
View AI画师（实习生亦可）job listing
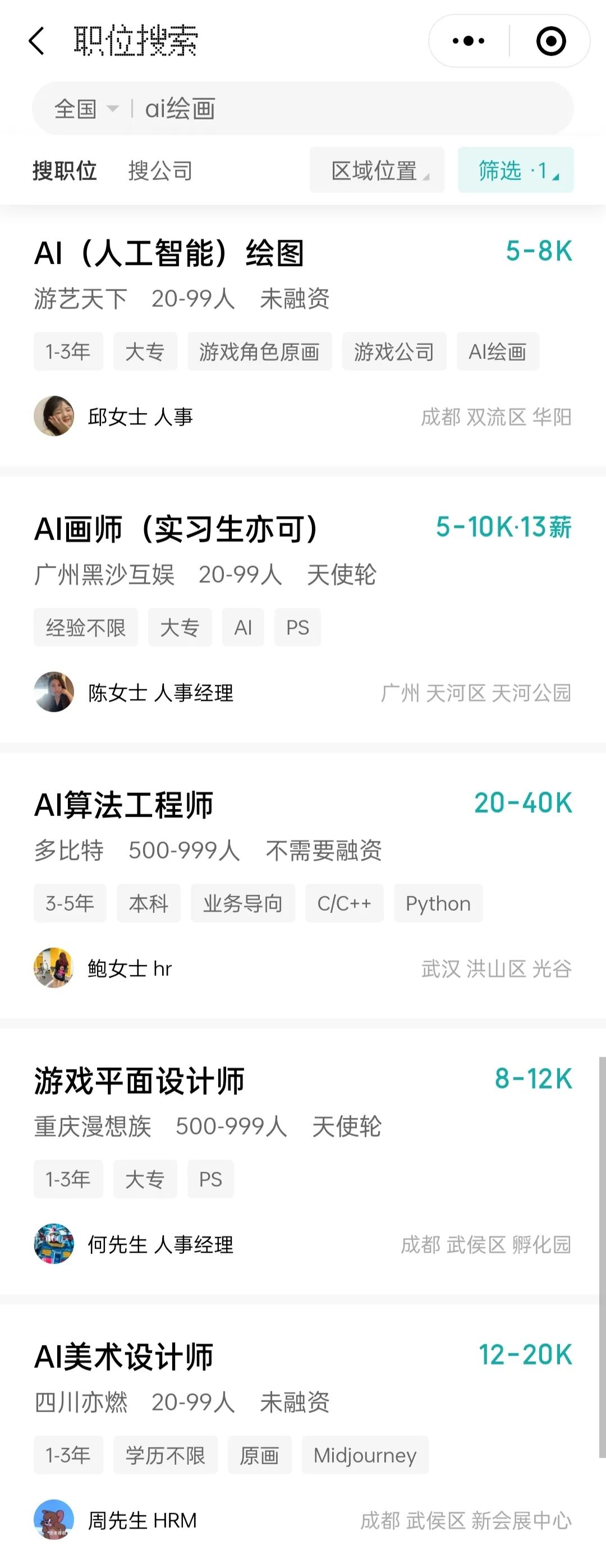tap(177, 529)
